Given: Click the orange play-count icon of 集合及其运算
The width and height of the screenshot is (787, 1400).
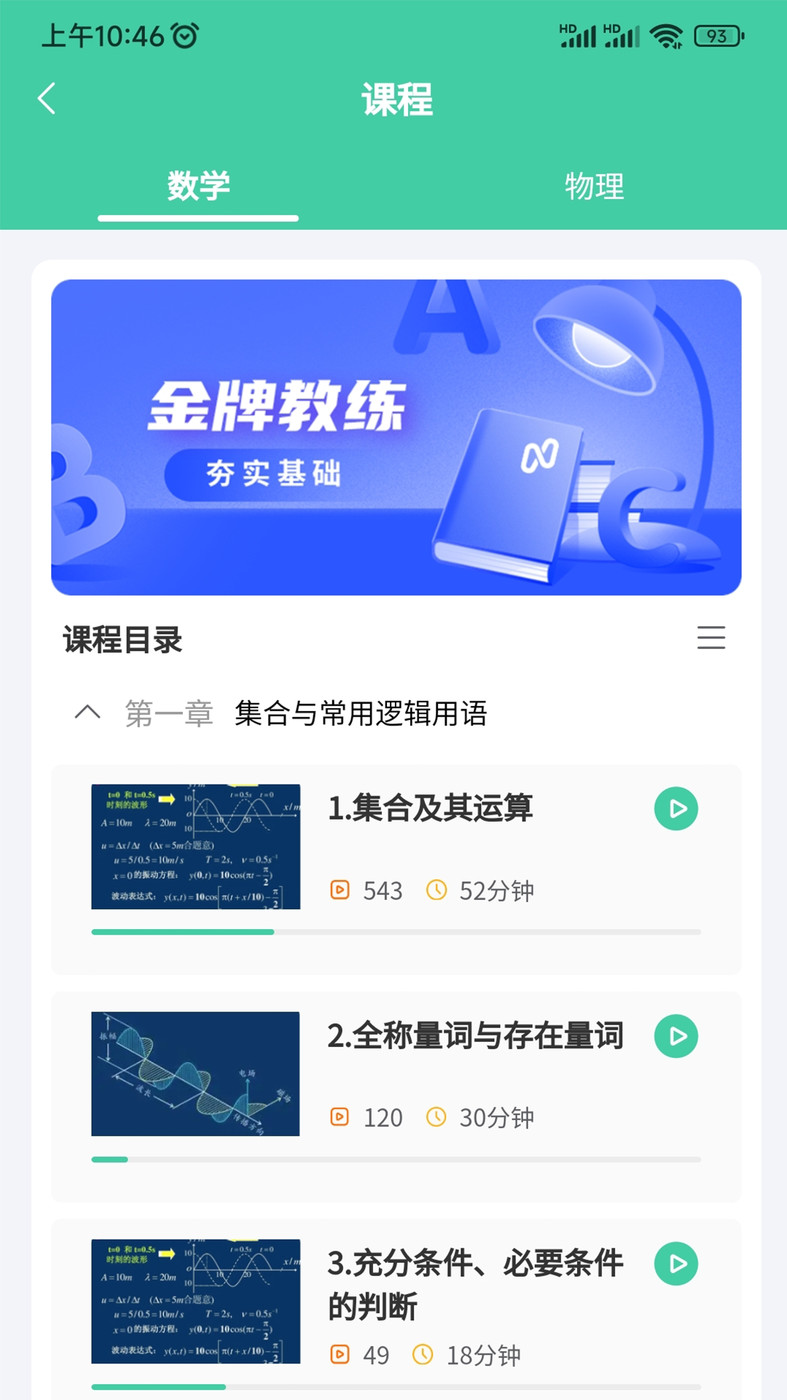Looking at the screenshot, I should click(340, 890).
